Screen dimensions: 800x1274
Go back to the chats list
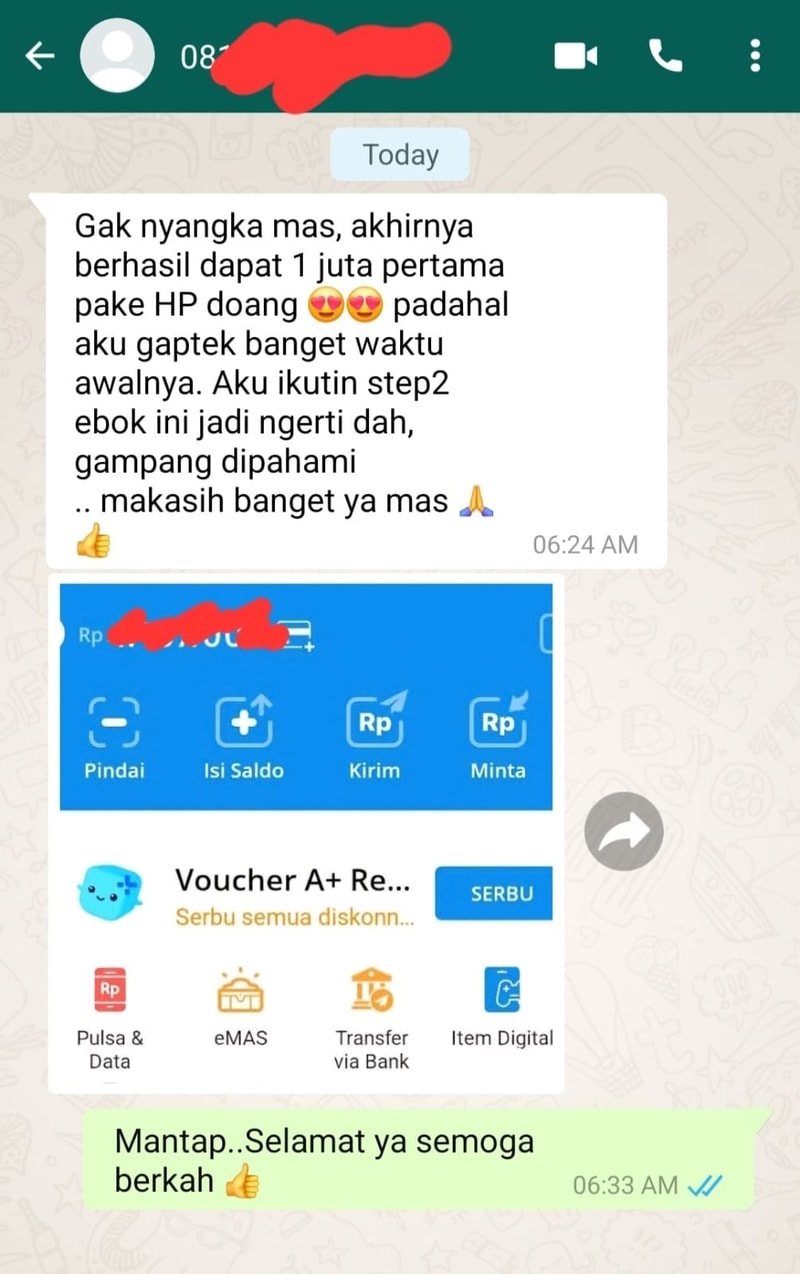click(x=39, y=56)
